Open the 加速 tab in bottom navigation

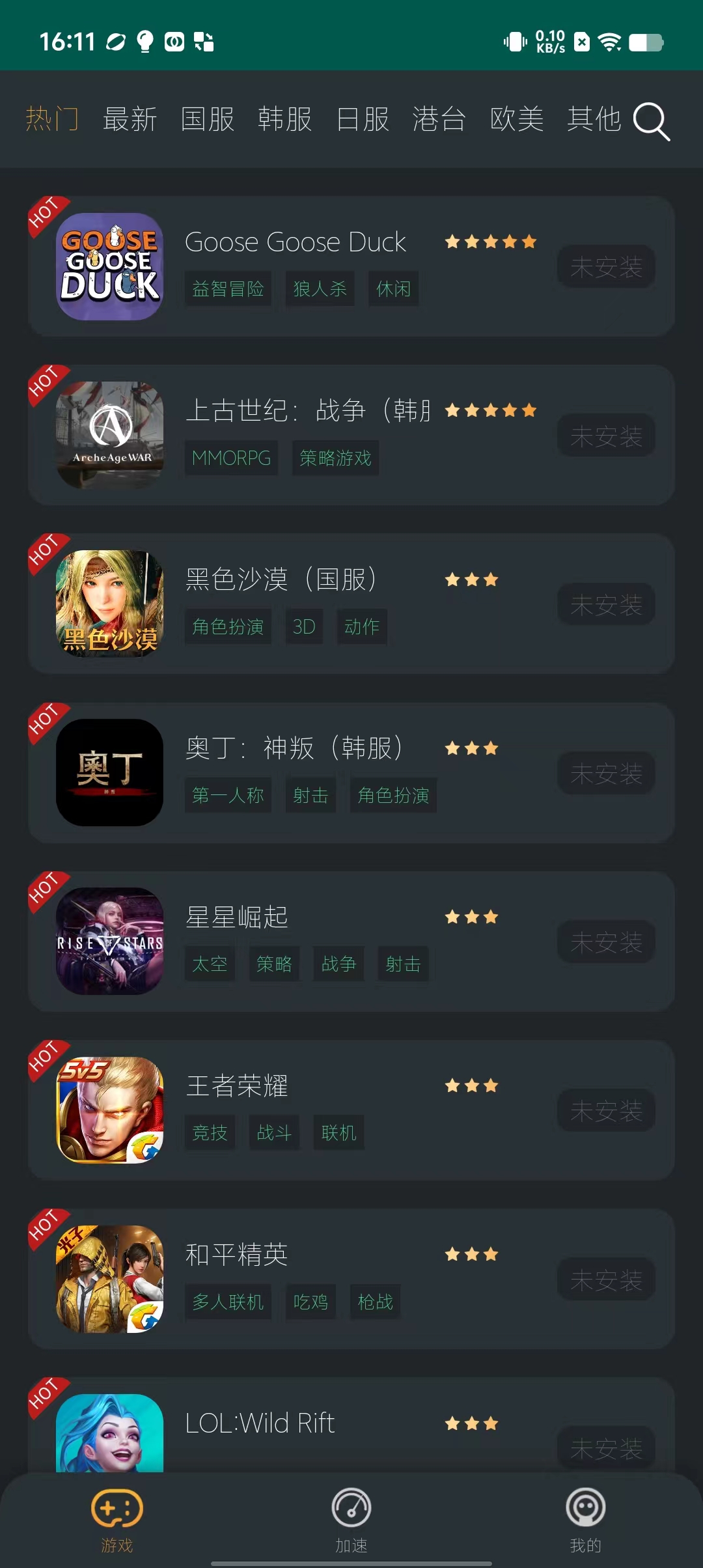pyautogui.click(x=351, y=1517)
